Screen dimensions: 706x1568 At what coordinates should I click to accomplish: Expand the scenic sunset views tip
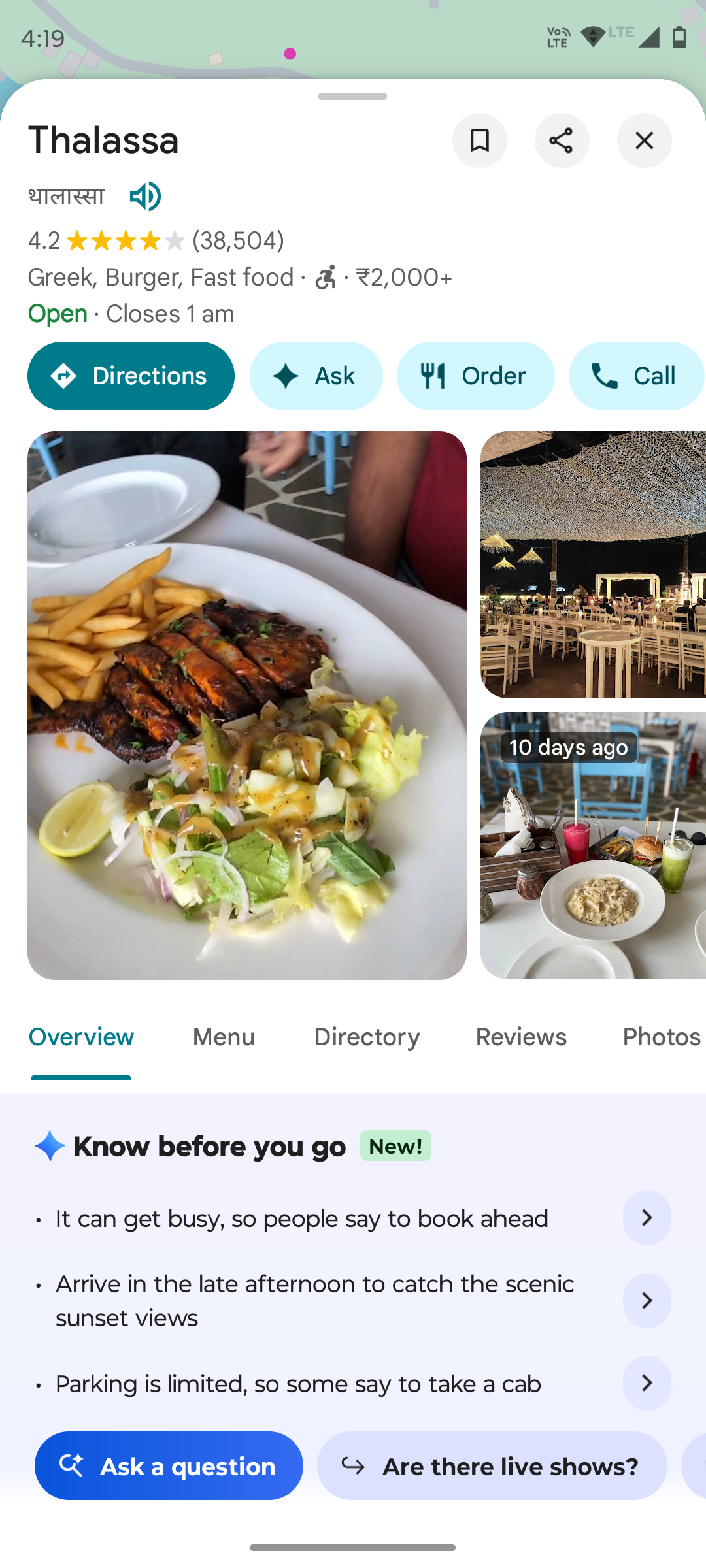click(x=647, y=1300)
